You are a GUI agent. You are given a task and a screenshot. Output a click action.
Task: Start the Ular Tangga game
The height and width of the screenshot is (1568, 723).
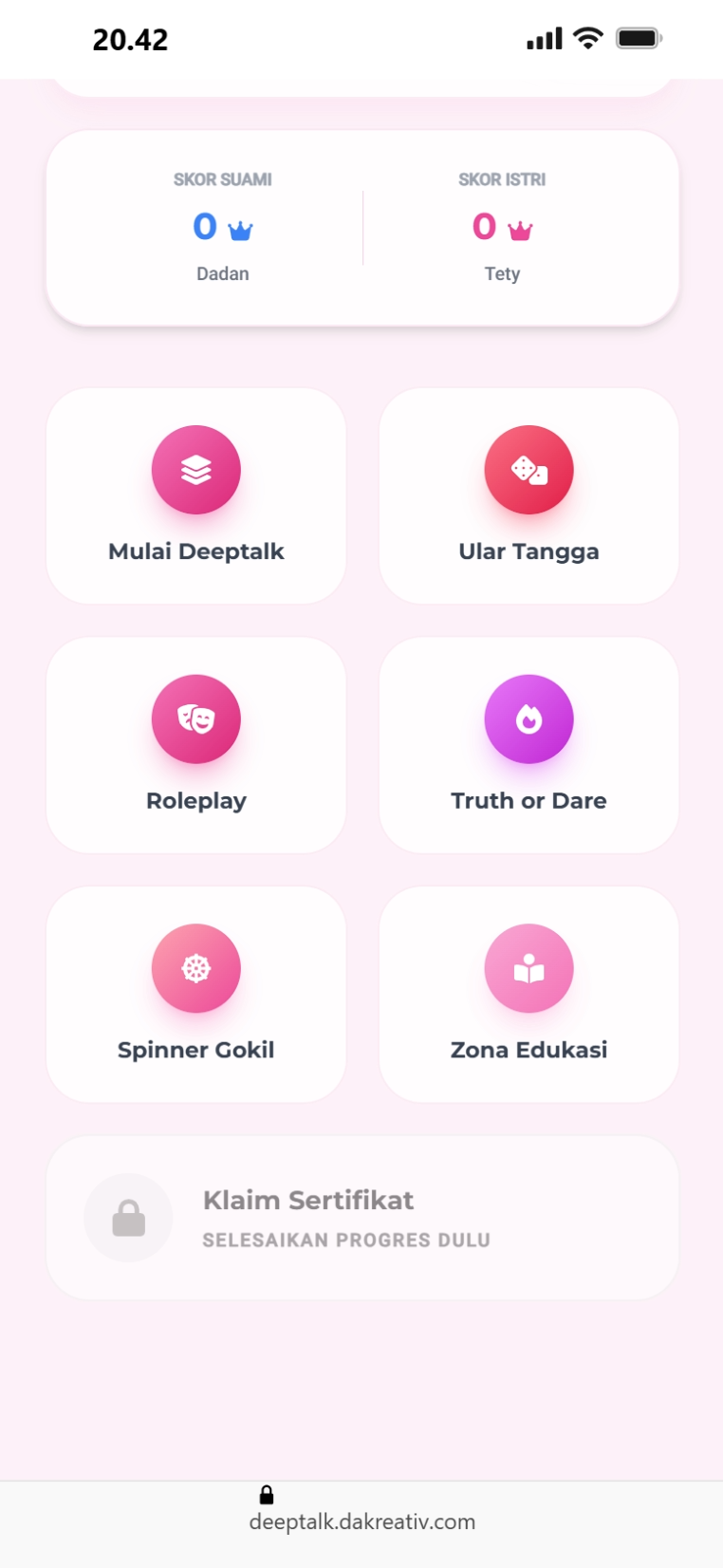point(528,495)
